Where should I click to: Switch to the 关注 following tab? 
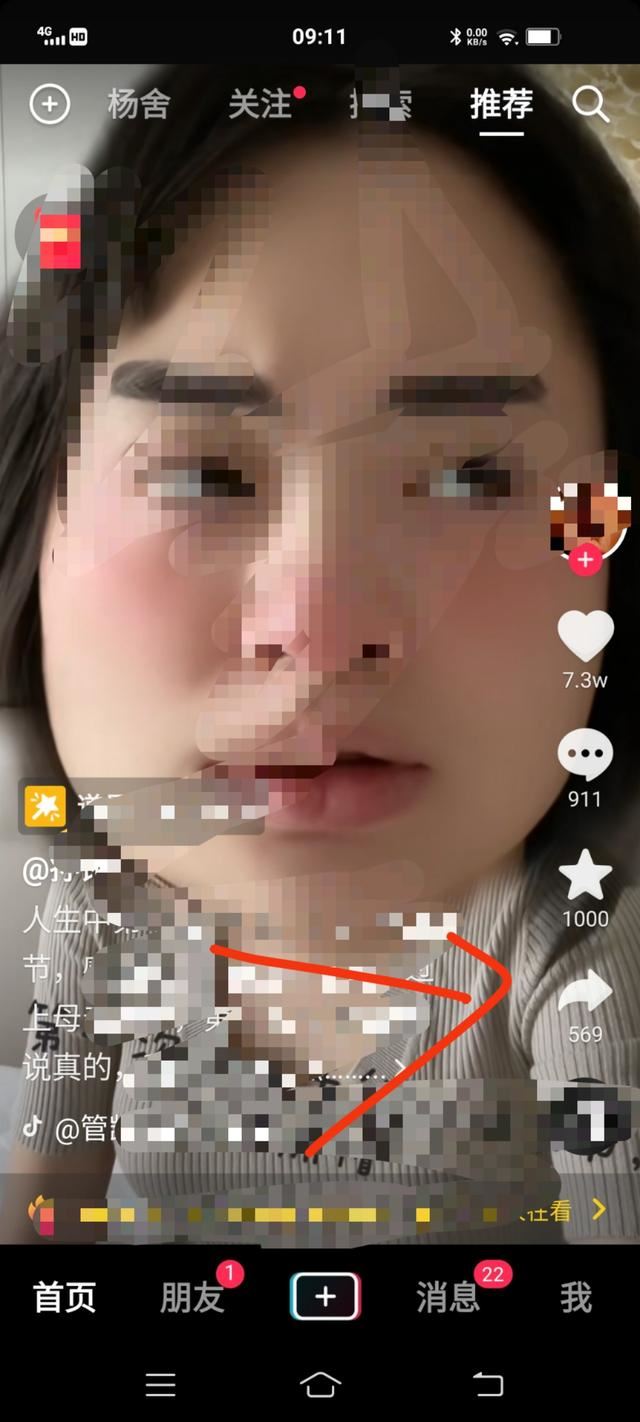260,104
